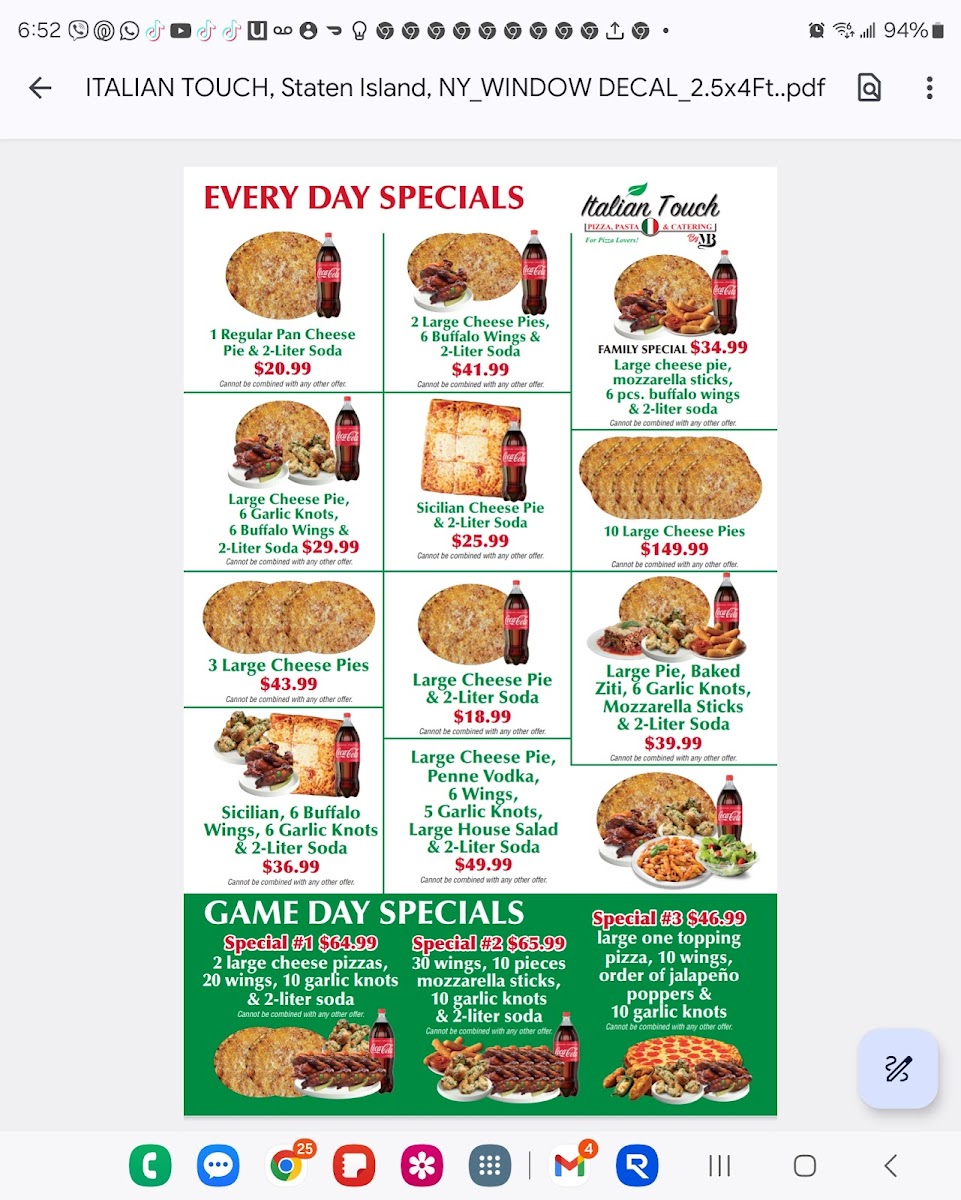
Task: Open the app drawer grid icon
Action: tap(490, 1166)
